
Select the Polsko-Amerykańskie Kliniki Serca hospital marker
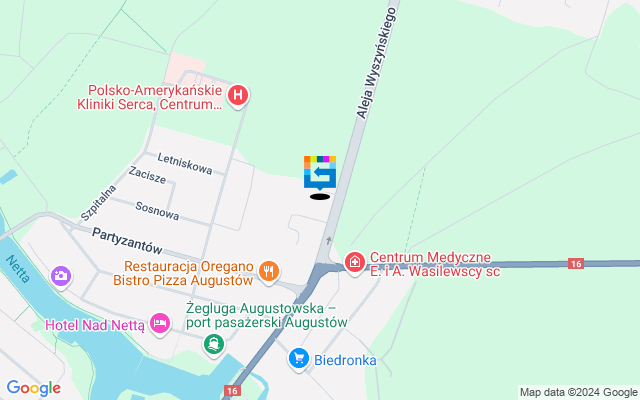click(x=238, y=96)
